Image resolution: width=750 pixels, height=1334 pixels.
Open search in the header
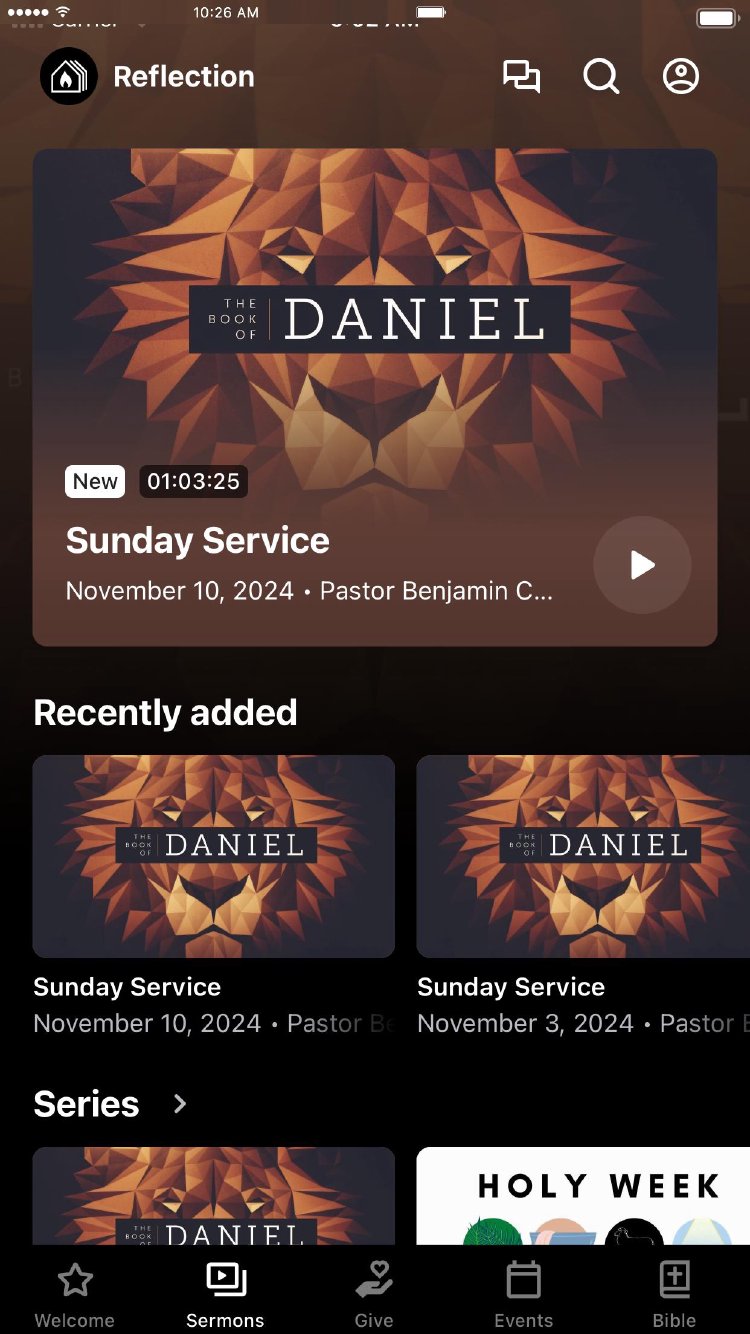click(601, 77)
